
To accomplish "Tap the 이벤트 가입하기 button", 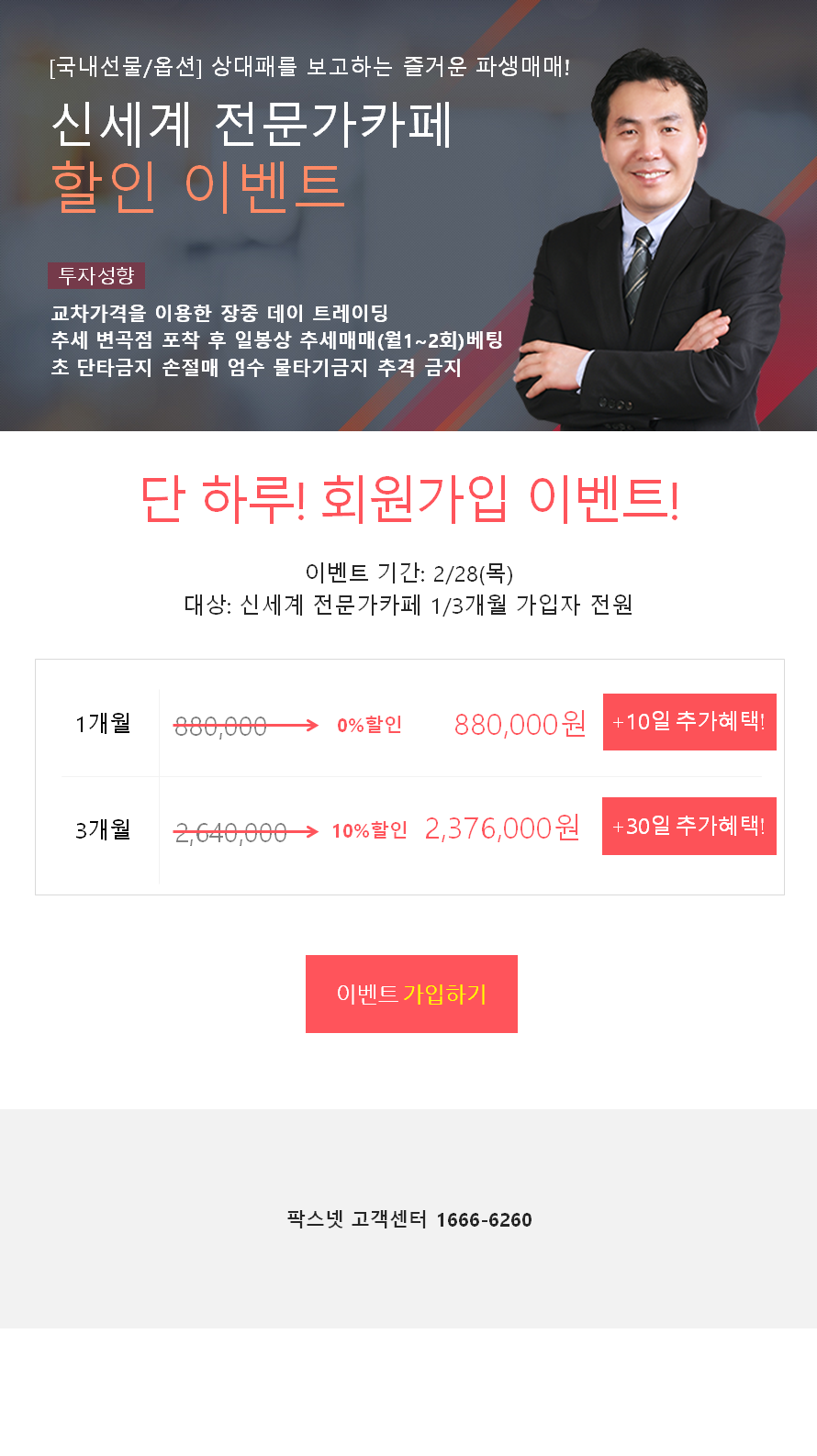I will click(x=411, y=994).
